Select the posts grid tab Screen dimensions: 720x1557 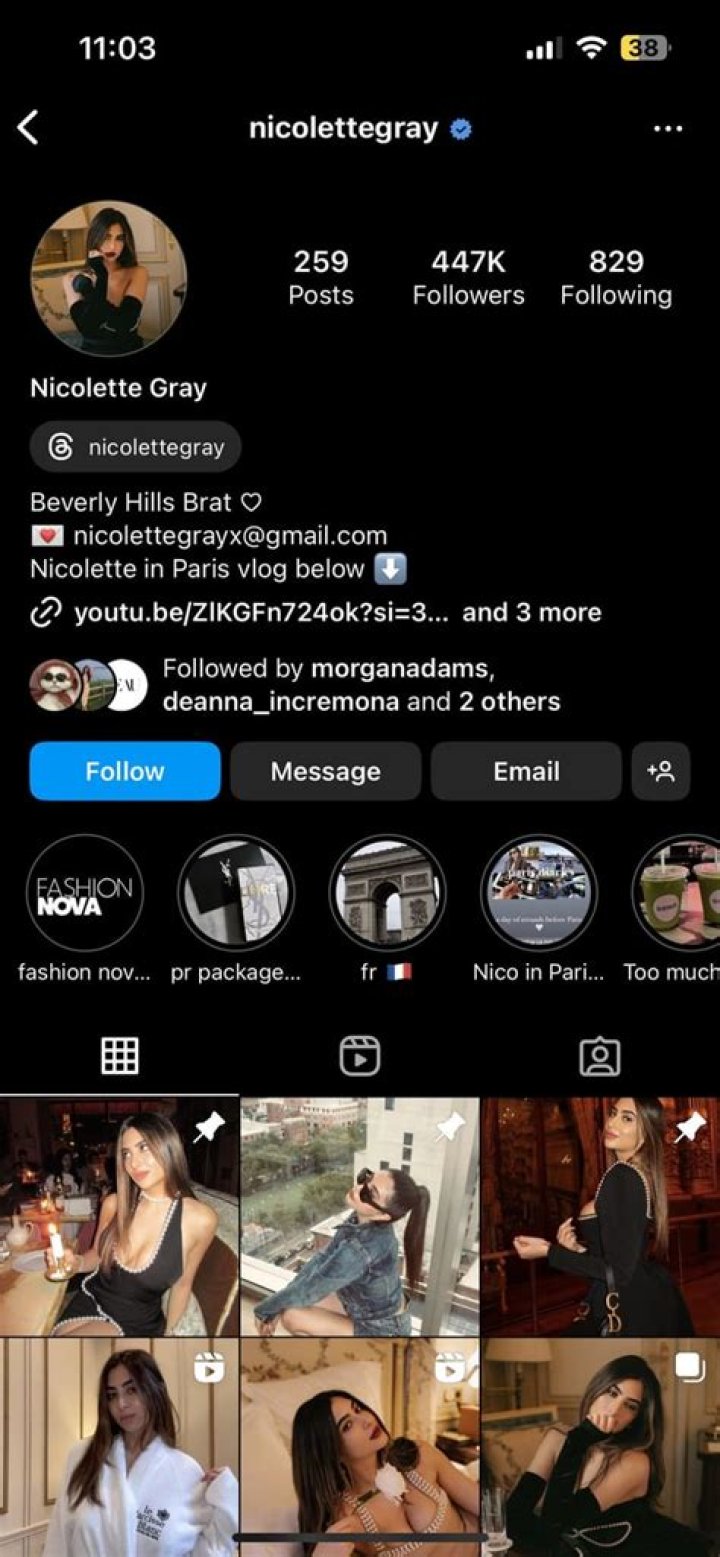coord(120,1056)
